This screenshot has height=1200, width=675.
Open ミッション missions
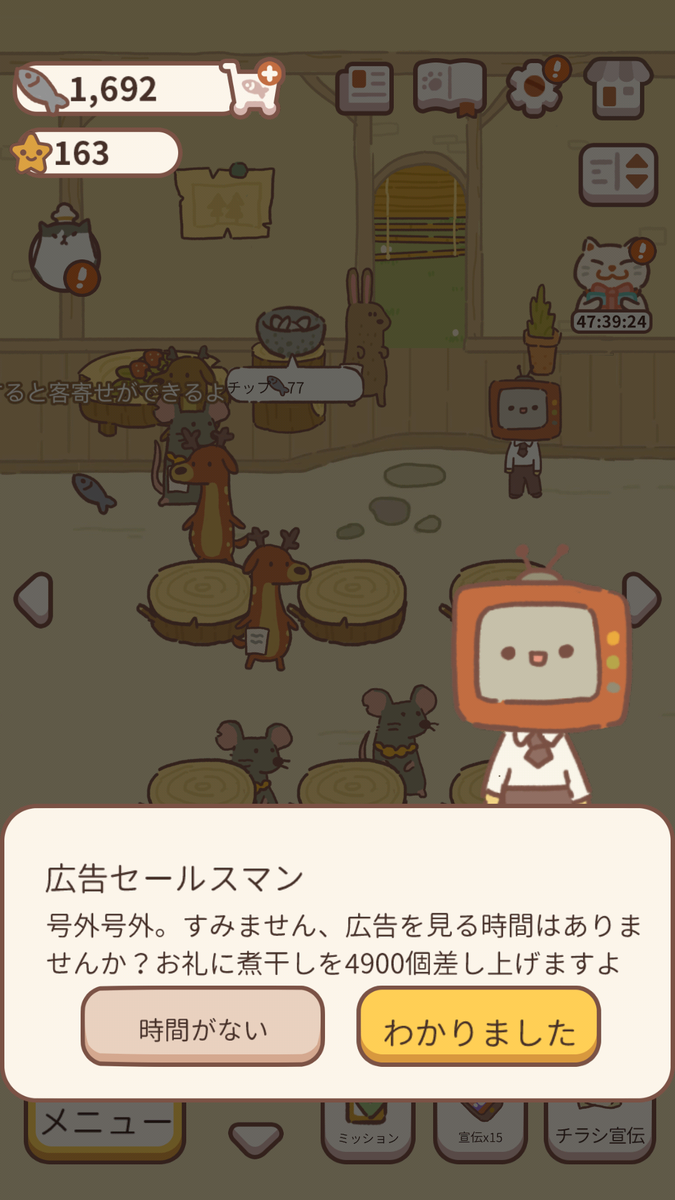pyautogui.click(x=367, y=1130)
